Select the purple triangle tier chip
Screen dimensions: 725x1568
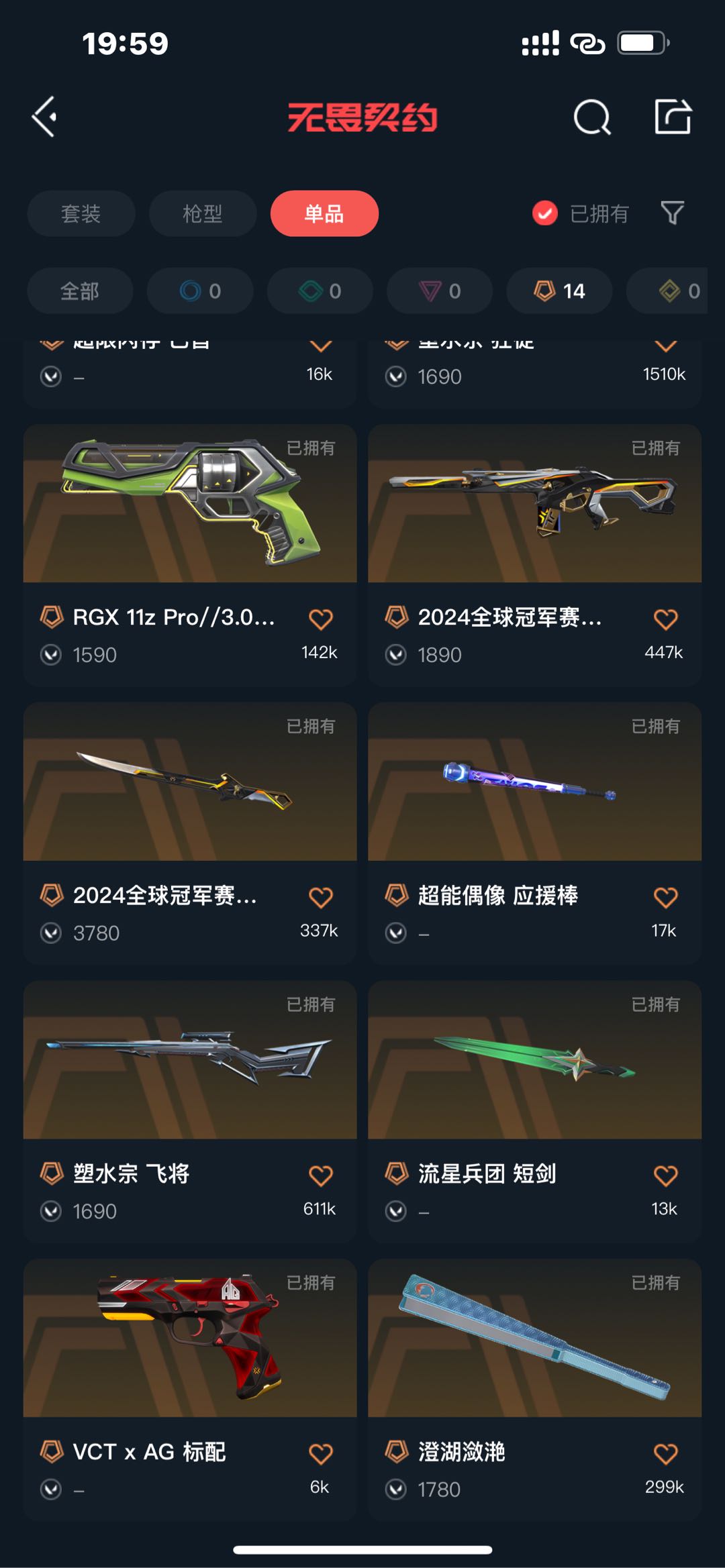click(x=440, y=291)
